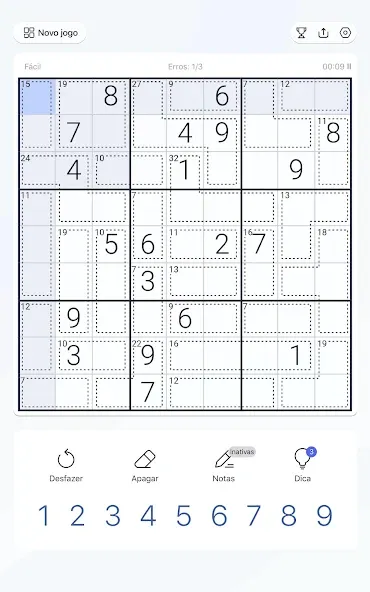
Task: Toggle Notas pencil mode
Action: coord(224,465)
